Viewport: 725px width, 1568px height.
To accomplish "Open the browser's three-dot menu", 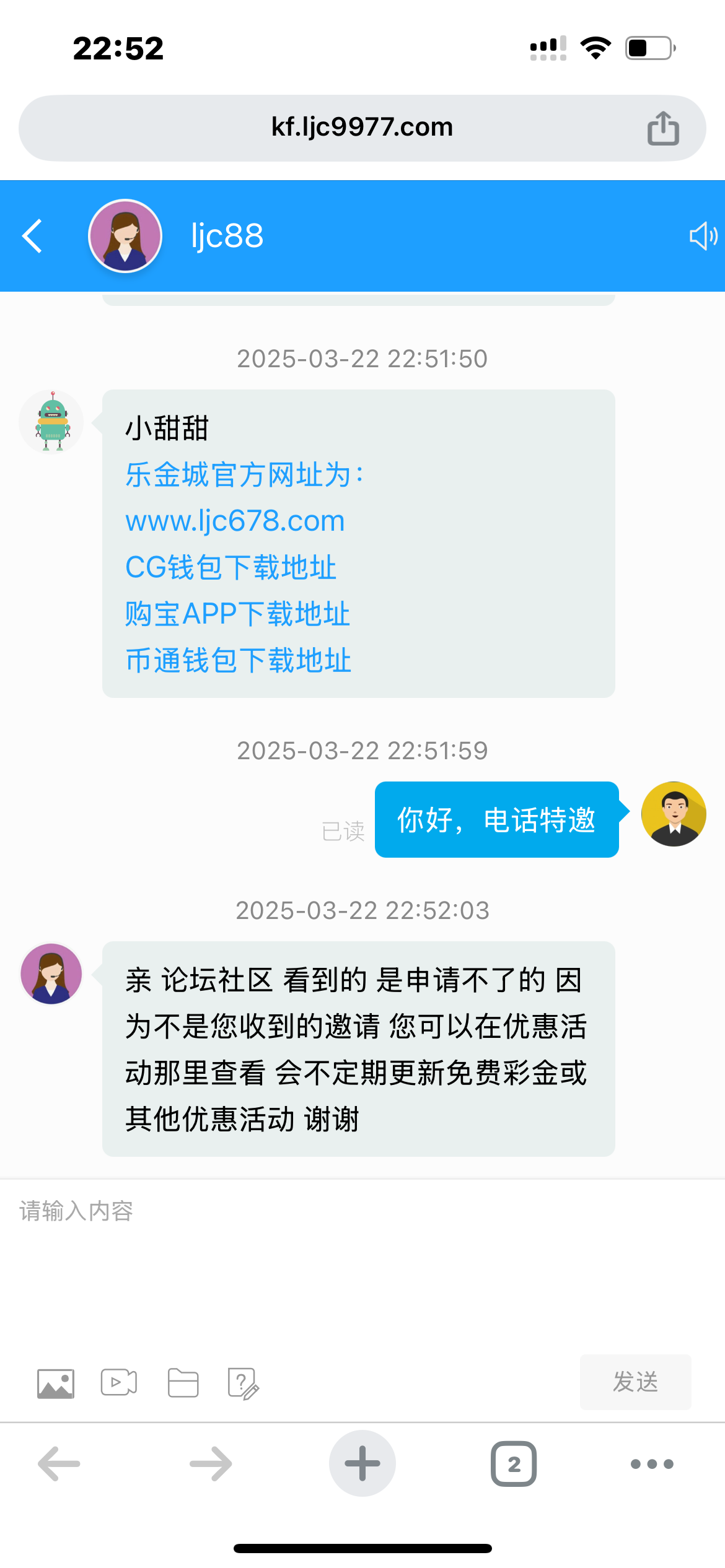I will [x=652, y=1464].
